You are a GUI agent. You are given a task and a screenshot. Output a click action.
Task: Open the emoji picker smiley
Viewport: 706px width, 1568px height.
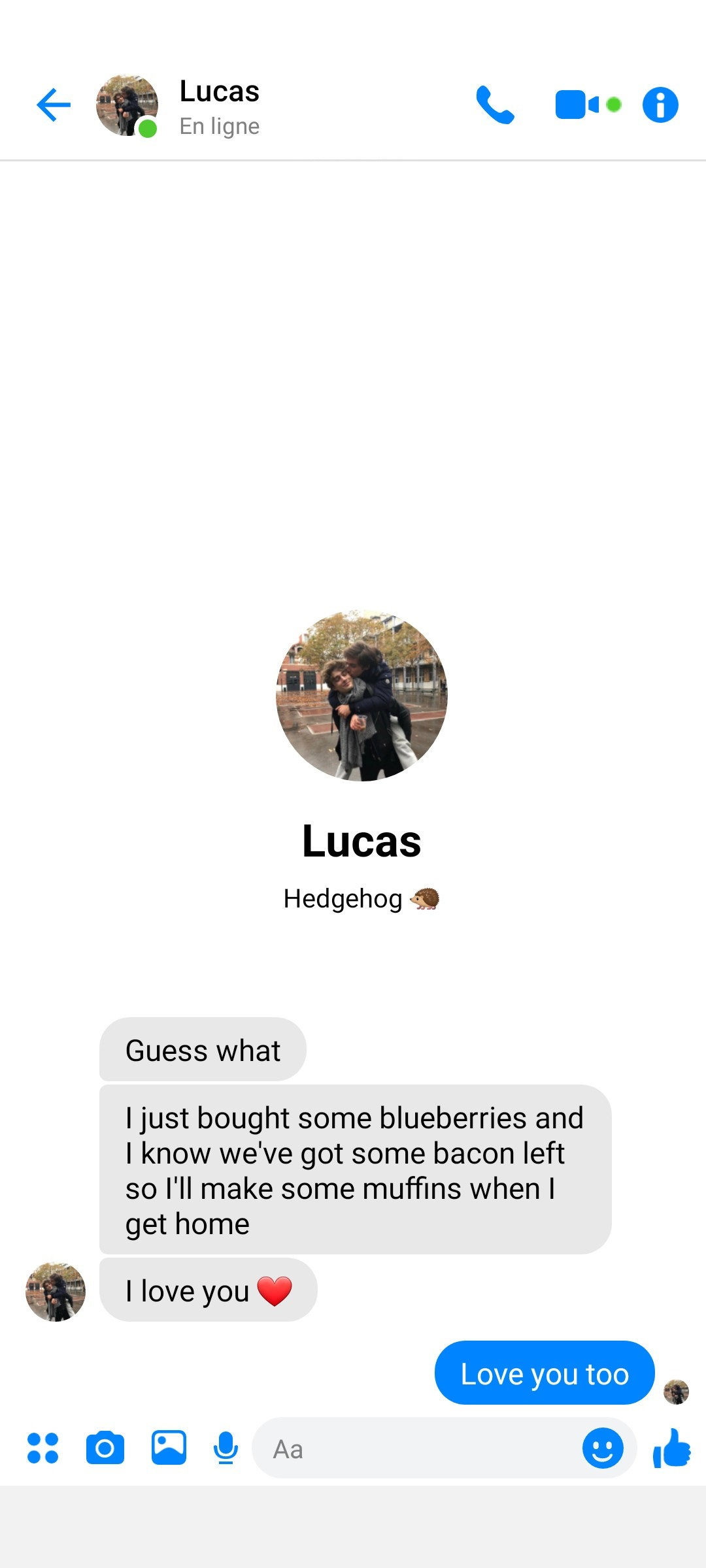(x=602, y=1448)
